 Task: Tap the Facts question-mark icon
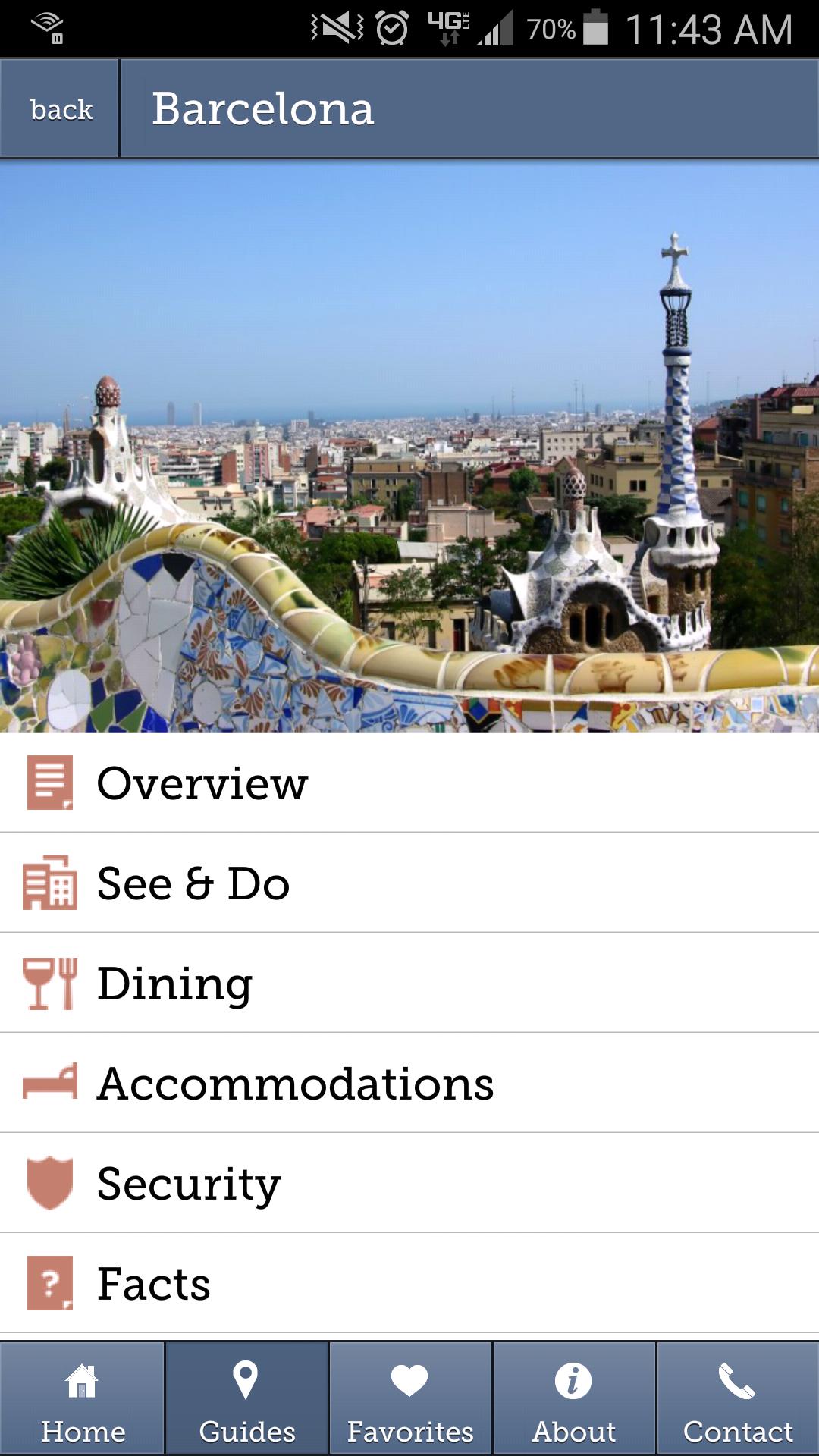click(x=49, y=1282)
